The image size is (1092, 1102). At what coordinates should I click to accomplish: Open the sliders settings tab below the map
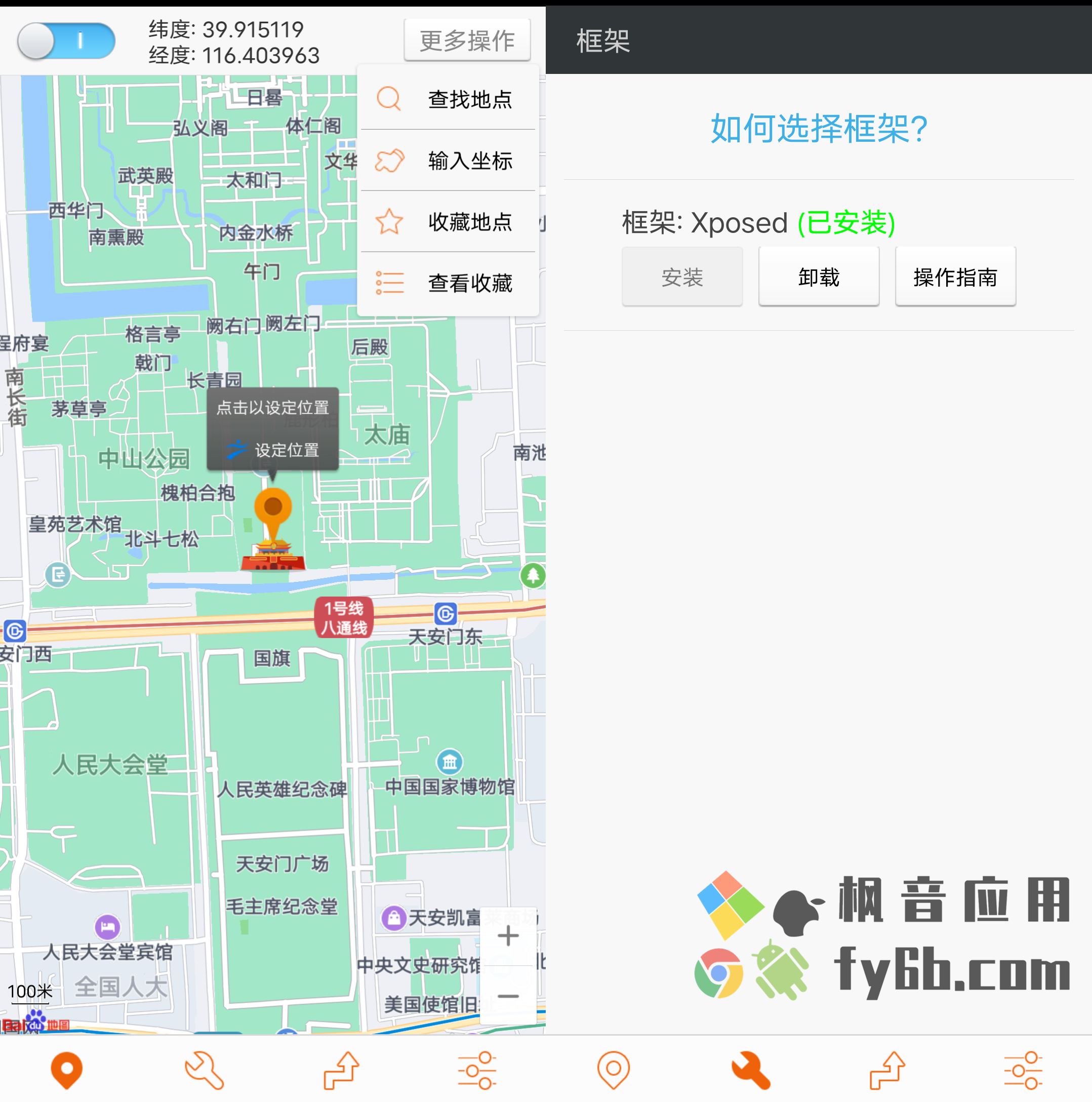[477, 1070]
